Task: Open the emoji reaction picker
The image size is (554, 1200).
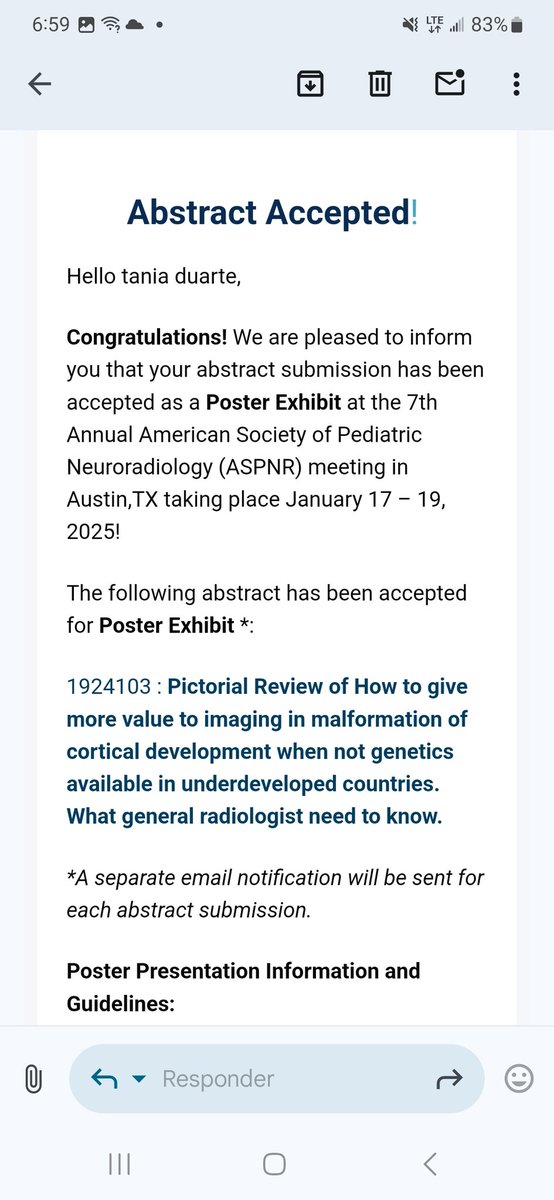Action: pyautogui.click(x=519, y=1079)
